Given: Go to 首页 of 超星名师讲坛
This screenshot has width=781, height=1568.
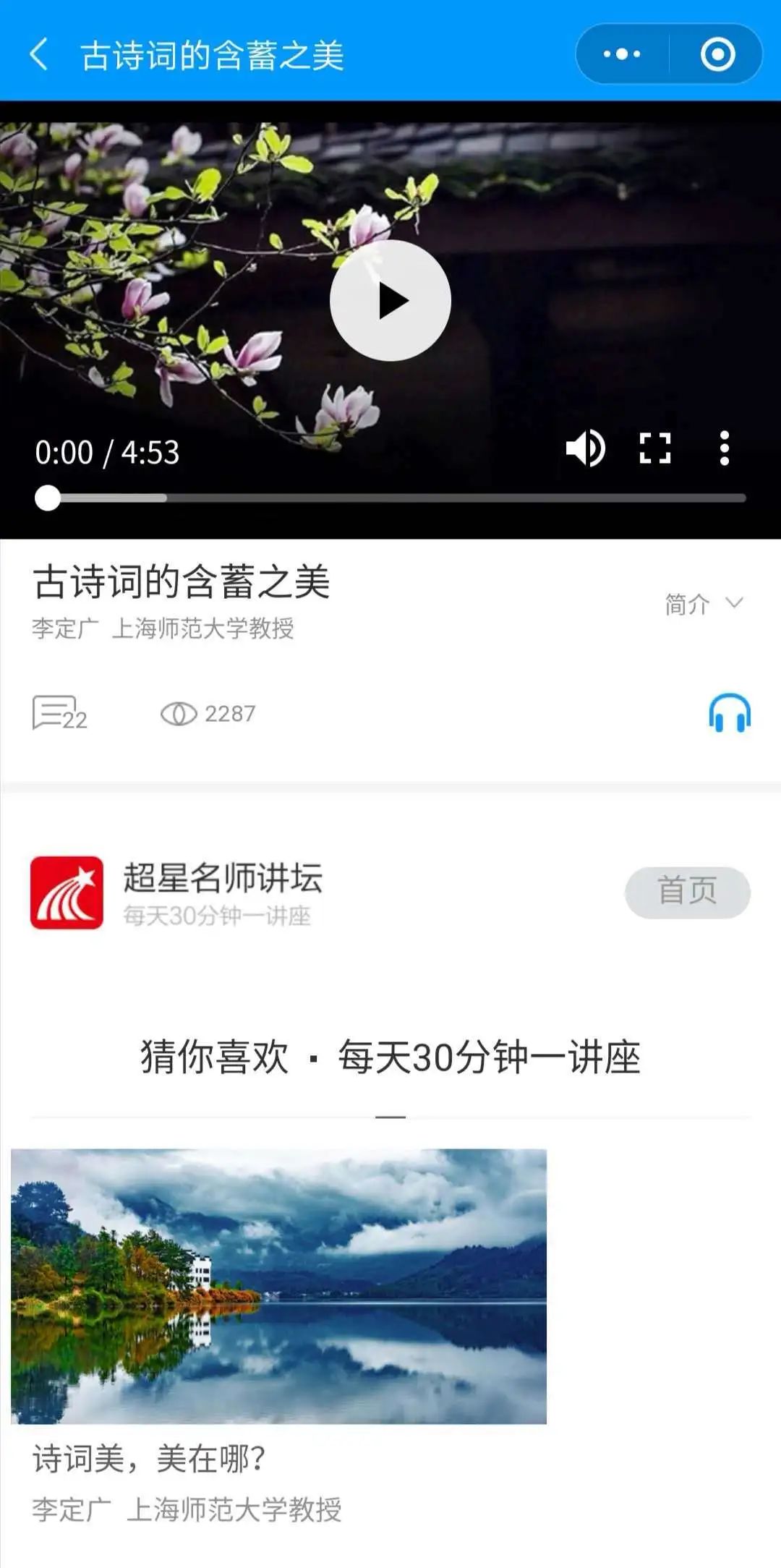Looking at the screenshot, I should (687, 892).
